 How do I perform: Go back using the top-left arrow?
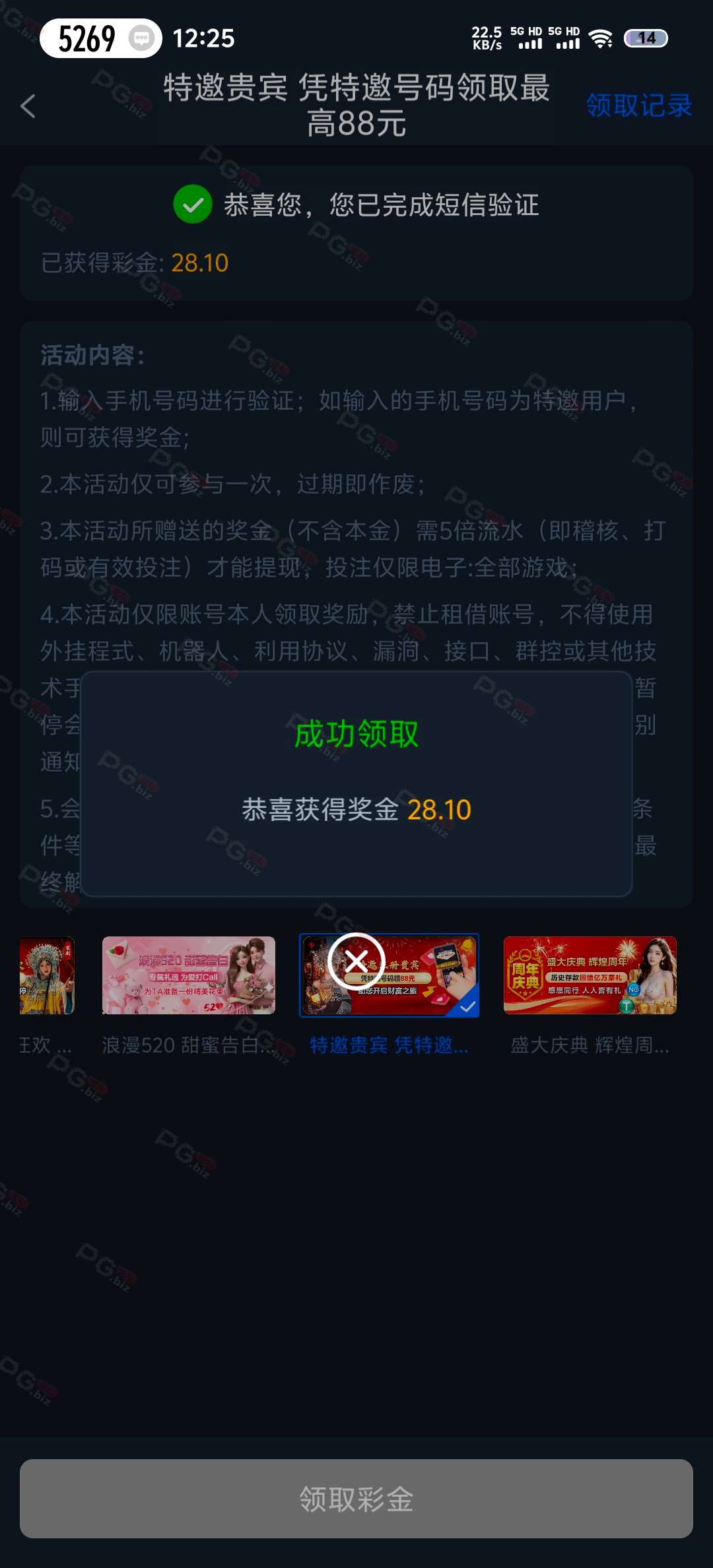click(28, 106)
